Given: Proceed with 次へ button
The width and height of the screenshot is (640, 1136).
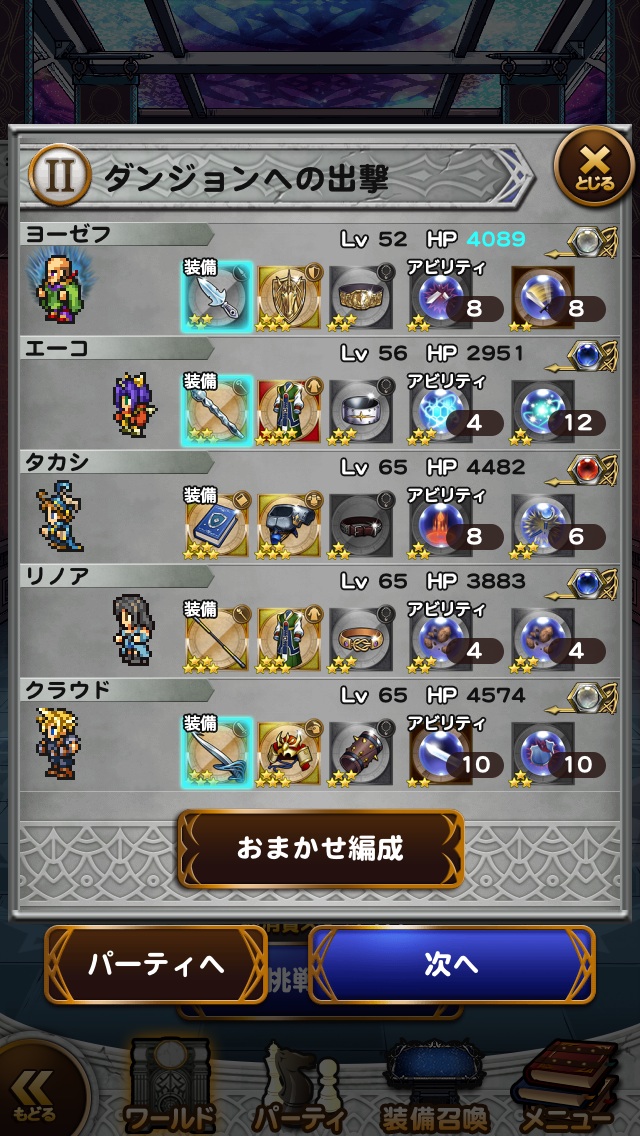Looking at the screenshot, I should 451,964.
